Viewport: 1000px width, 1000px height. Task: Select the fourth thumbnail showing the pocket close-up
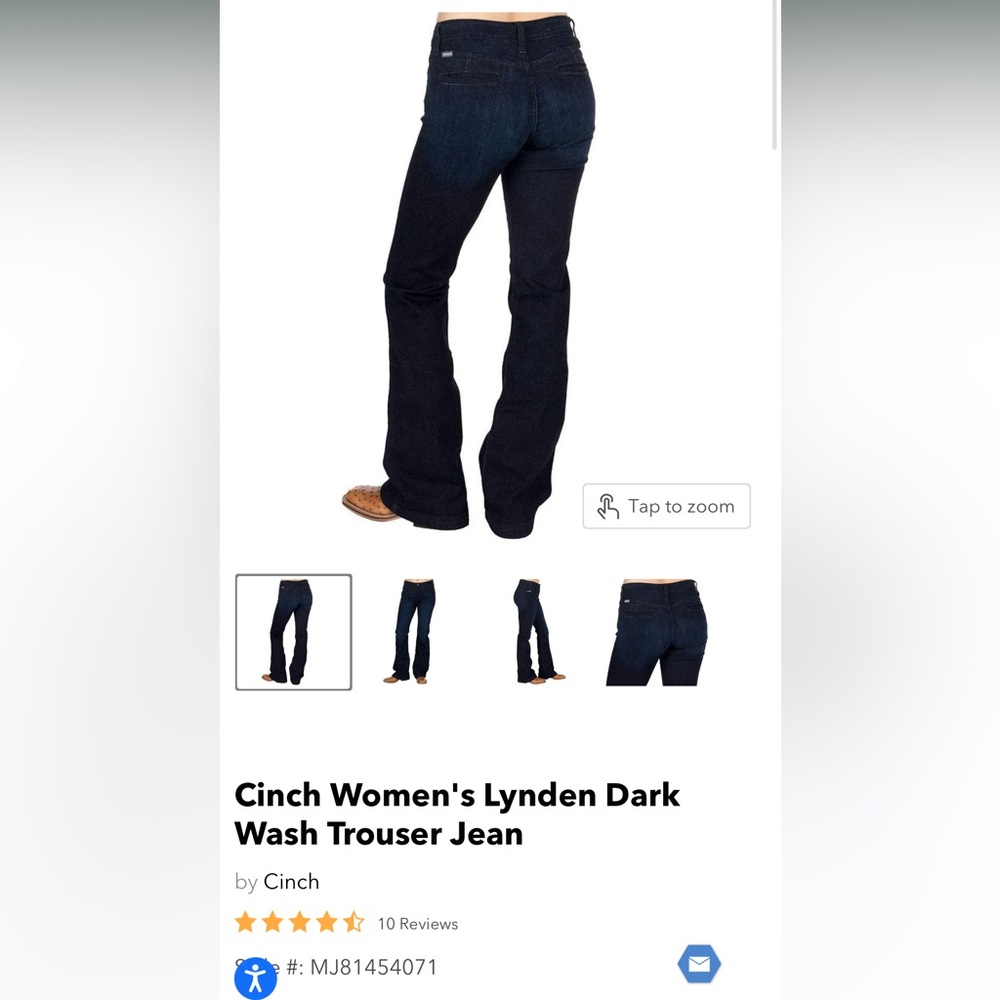pos(657,632)
